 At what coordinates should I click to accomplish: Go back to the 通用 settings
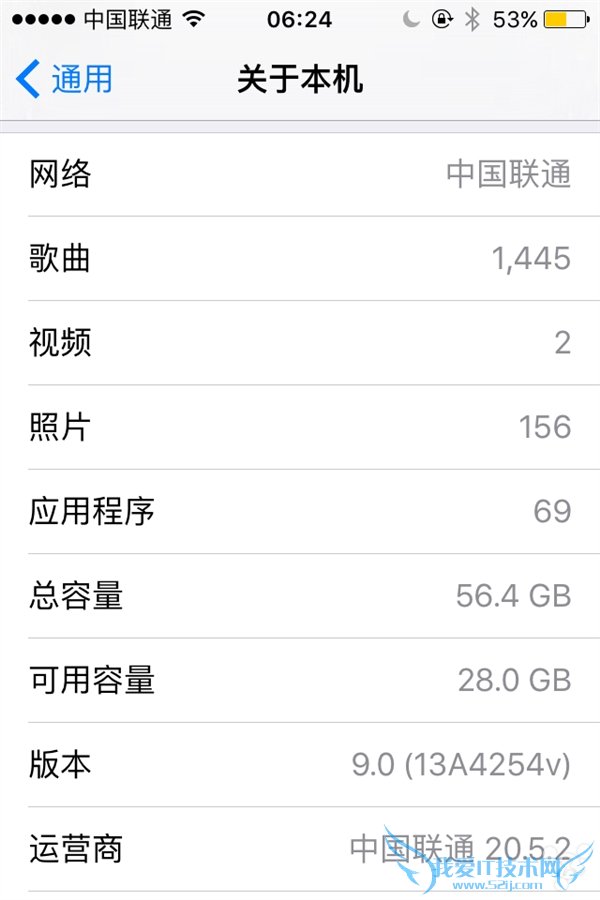(x=65, y=79)
